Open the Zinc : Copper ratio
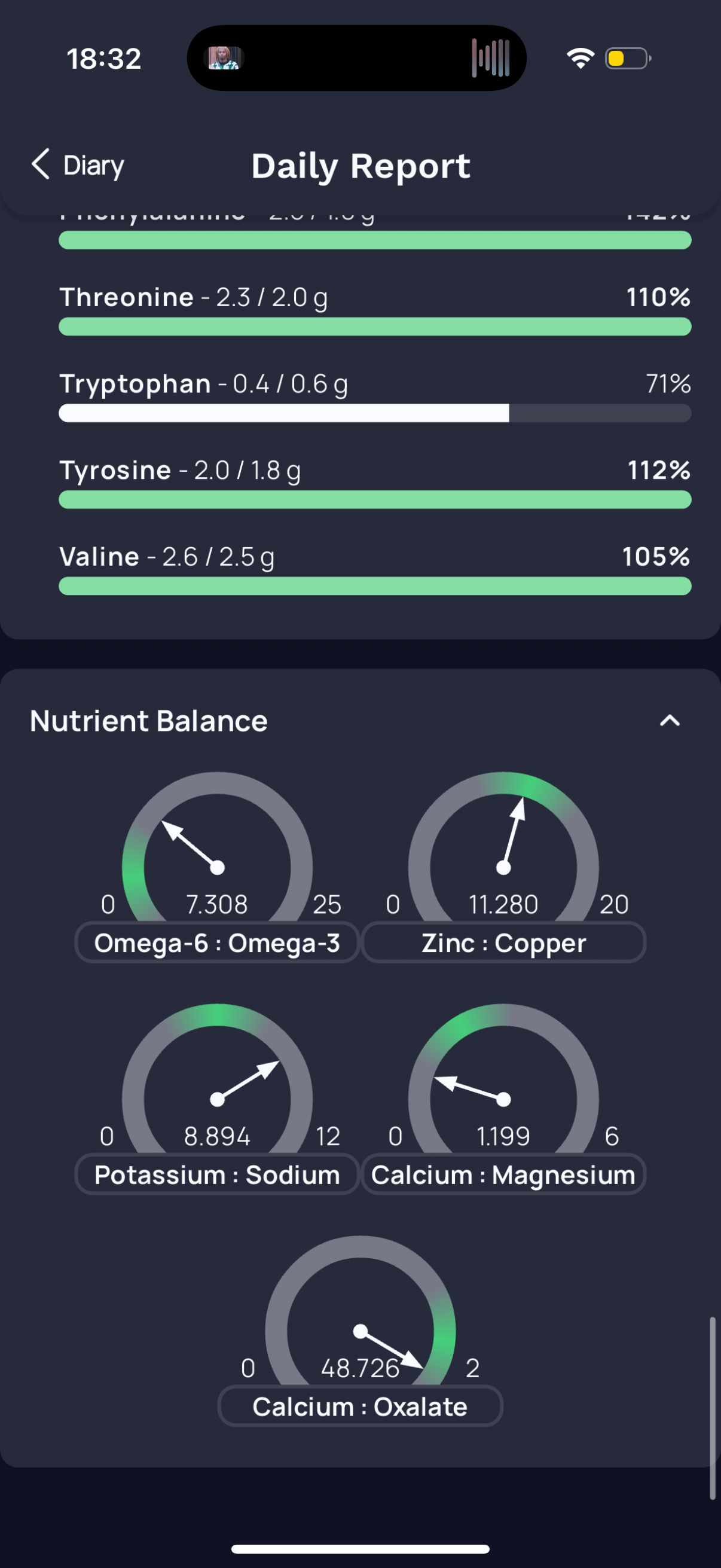 coord(503,943)
